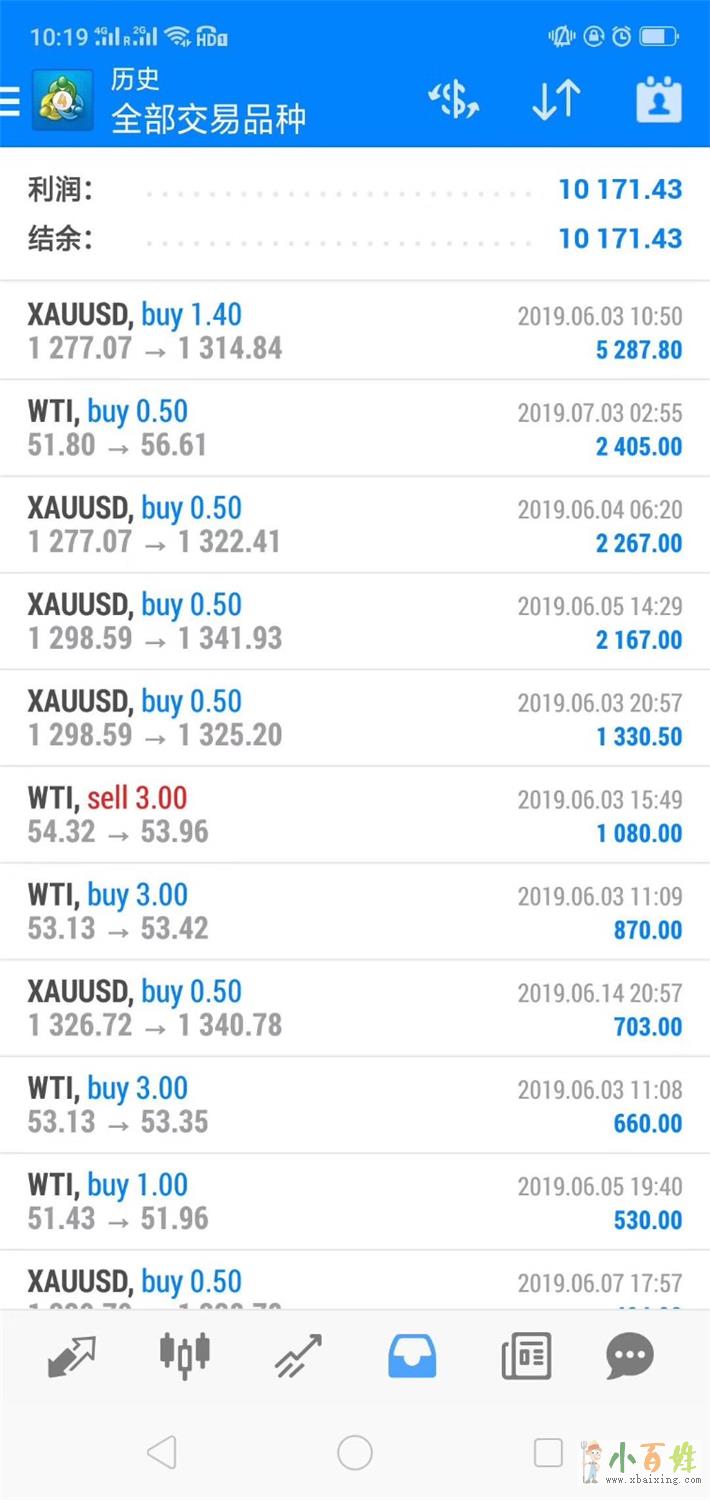The width and height of the screenshot is (710, 1500).
Task: Filter history by trading symbol
Action: tap(454, 101)
